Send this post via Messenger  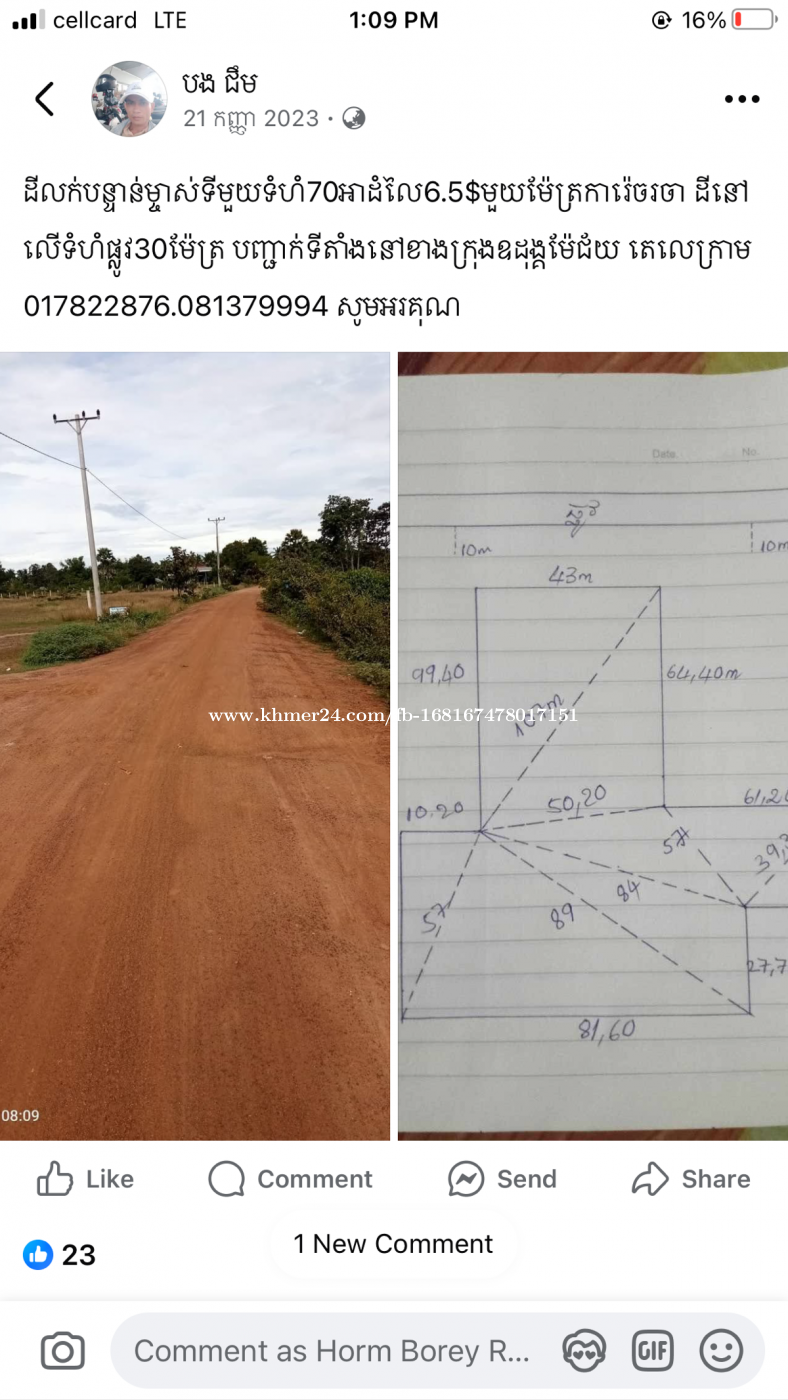click(501, 1179)
